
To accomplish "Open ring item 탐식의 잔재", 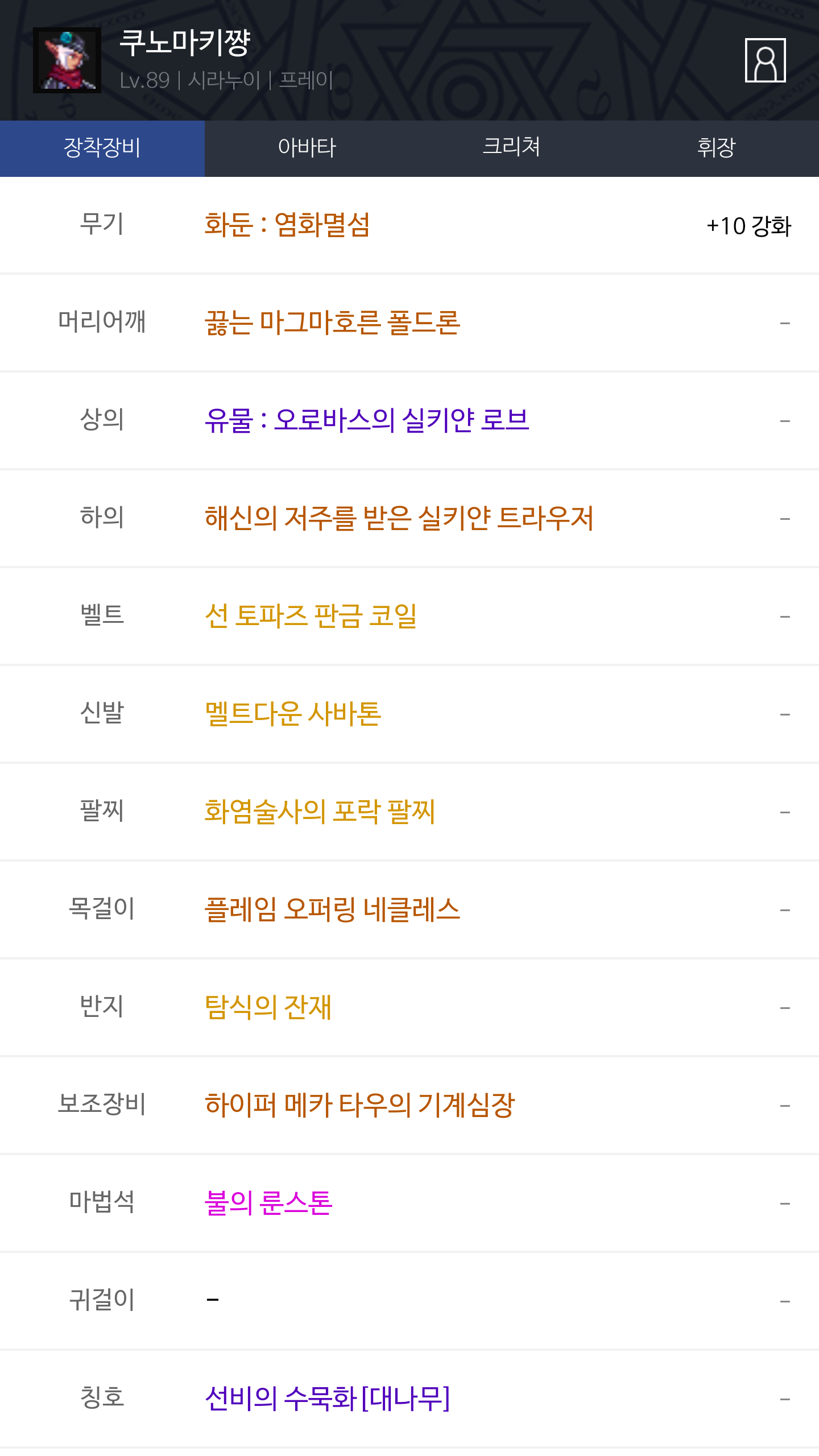I will [x=268, y=1007].
